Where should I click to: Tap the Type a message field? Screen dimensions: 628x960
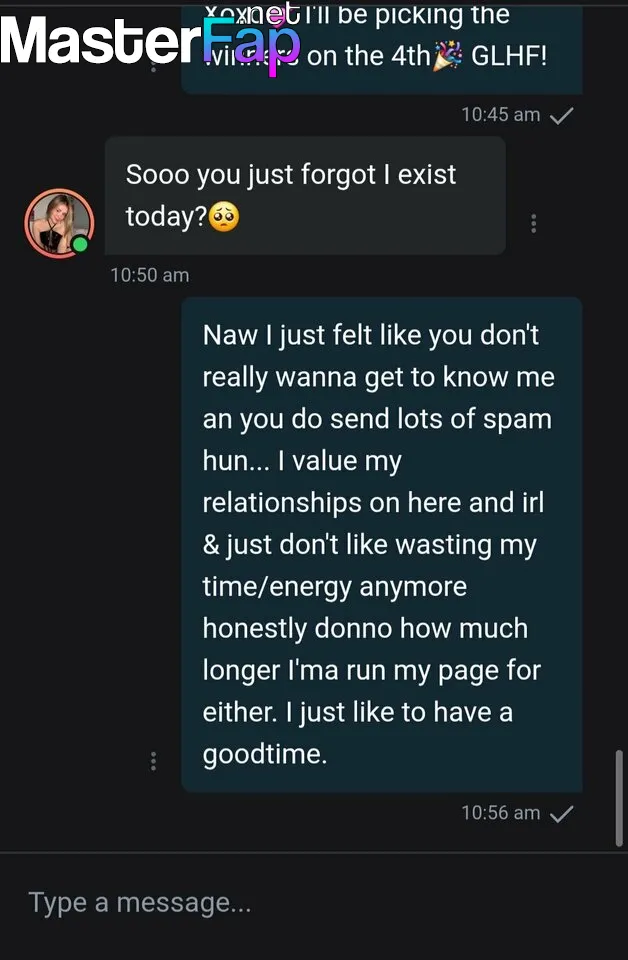(300, 904)
